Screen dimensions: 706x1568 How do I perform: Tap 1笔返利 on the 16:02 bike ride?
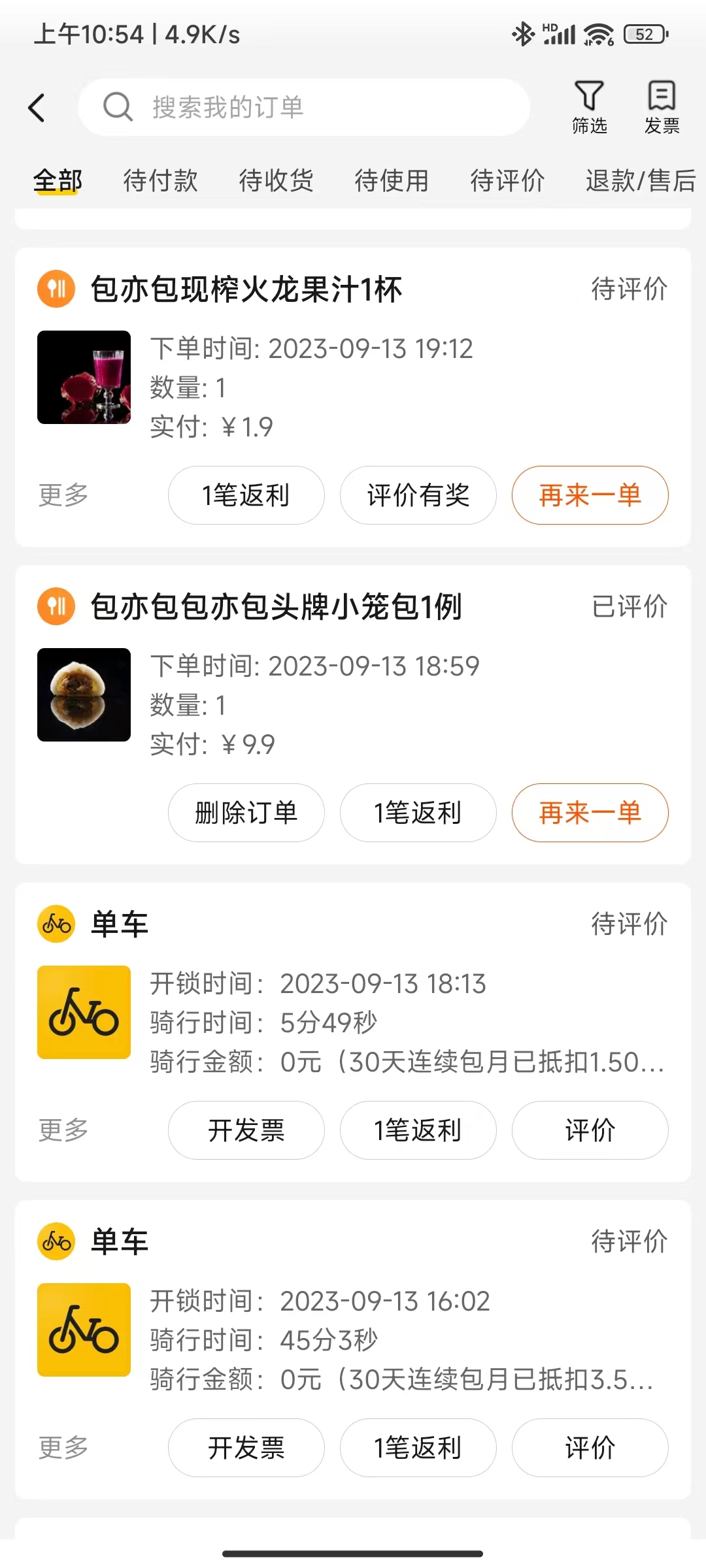click(x=418, y=1448)
